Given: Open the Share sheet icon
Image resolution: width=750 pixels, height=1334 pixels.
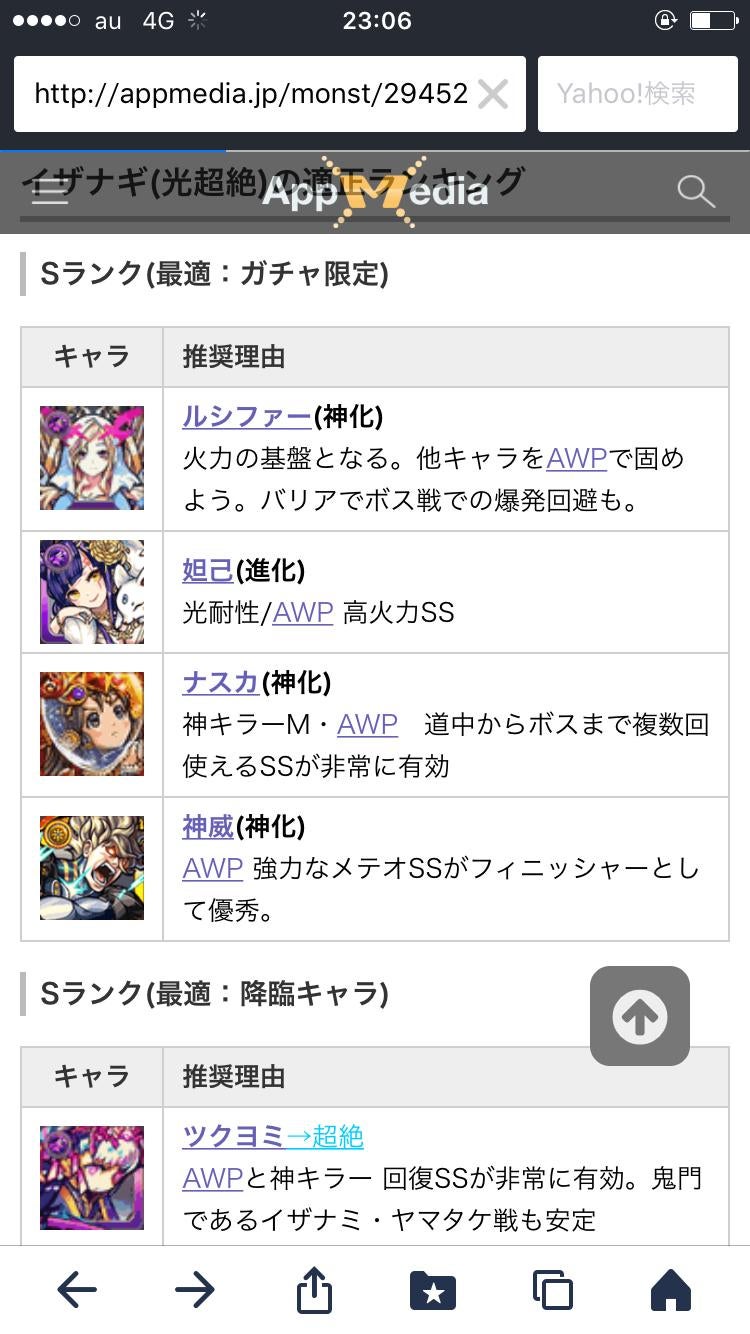Looking at the screenshot, I should pos(315,1289).
